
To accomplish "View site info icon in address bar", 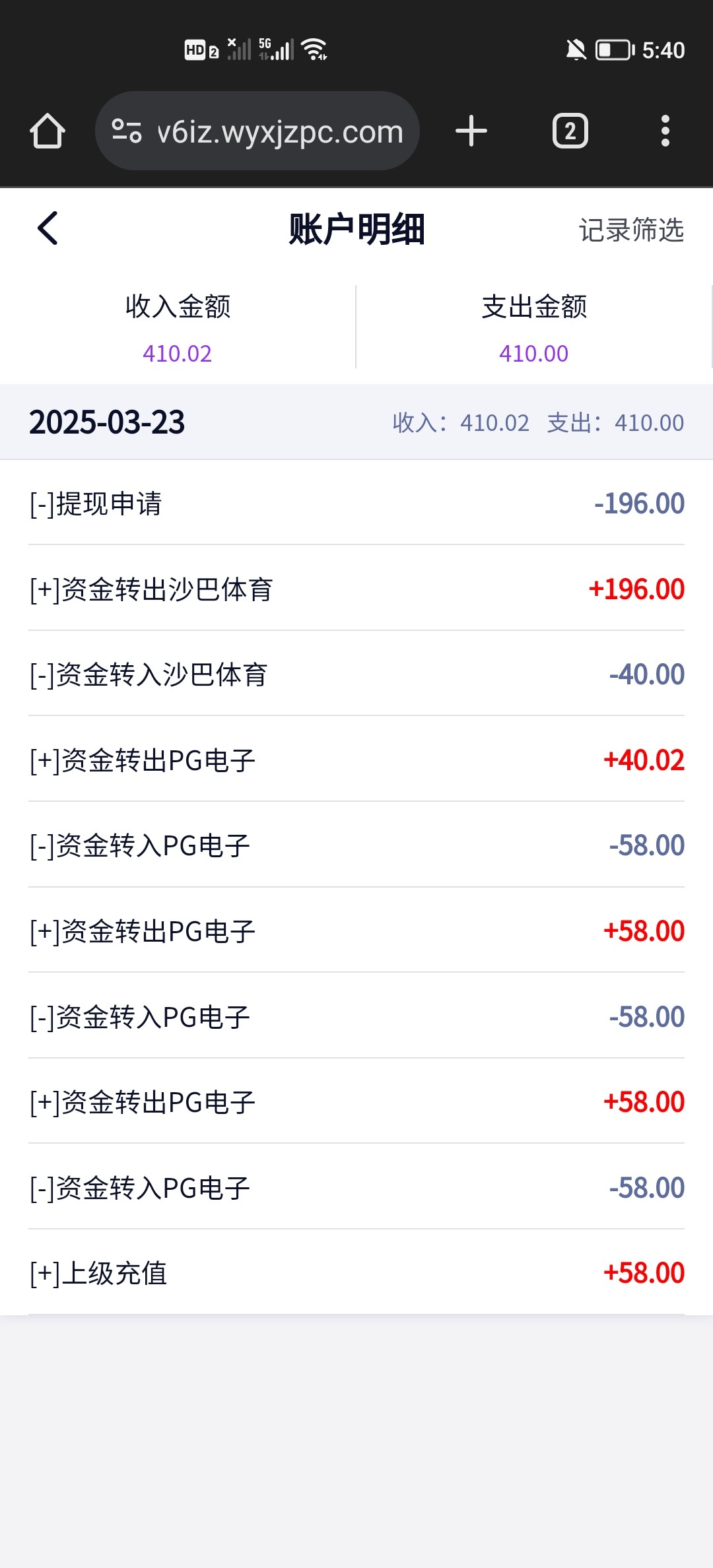I will (126, 131).
